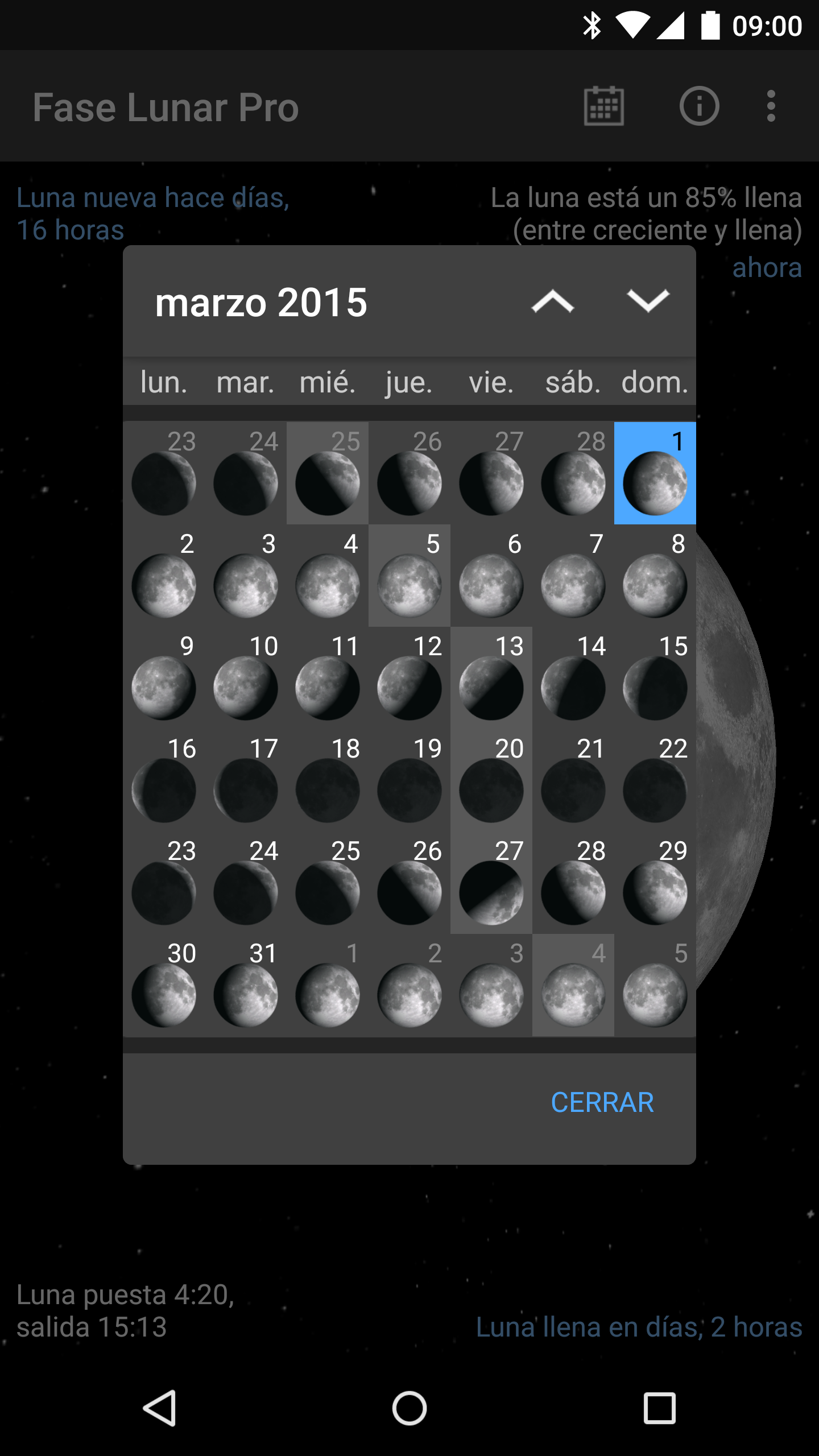Pick March 20 new moon day
Screen dimensions: 819x1456
click(x=491, y=780)
